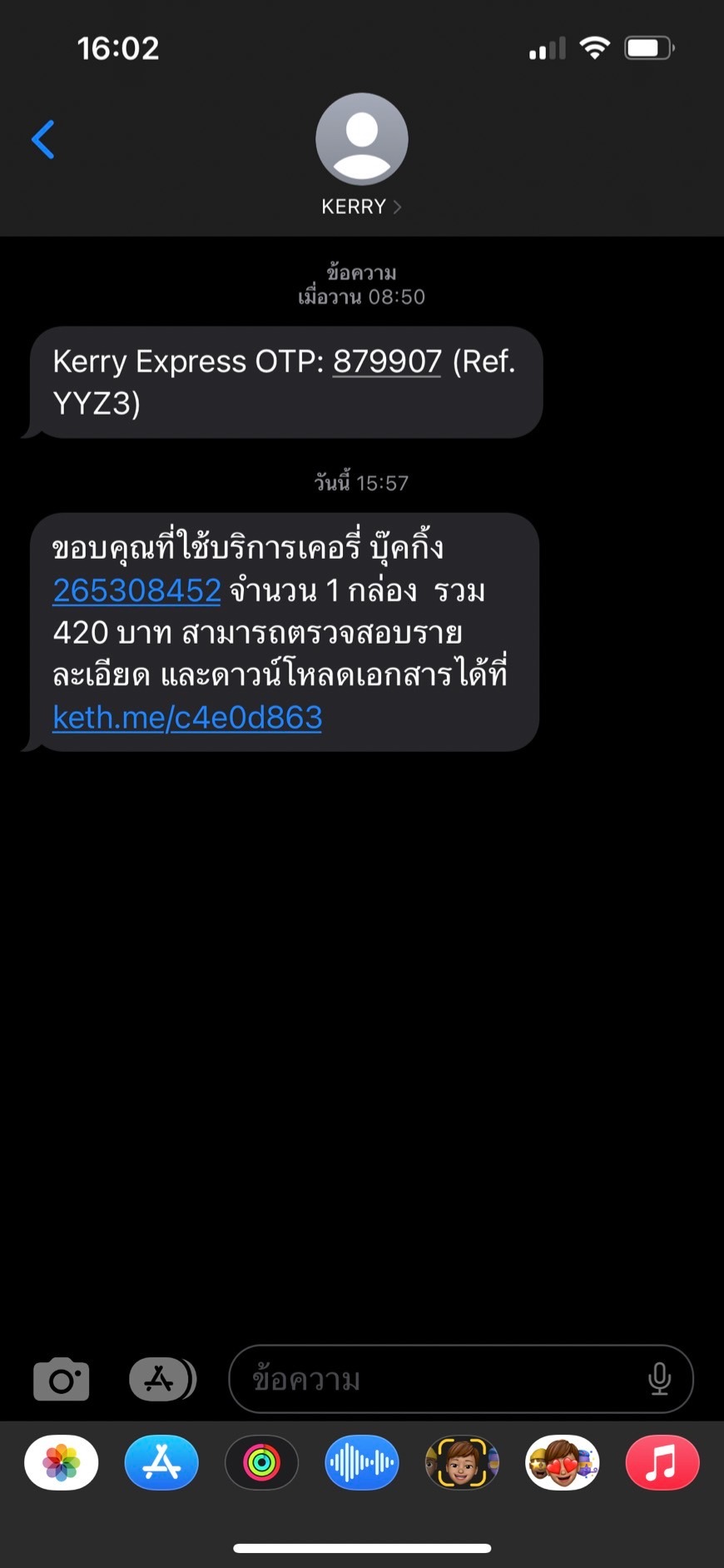Open the audio message waveform app
This screenshot has width=724, height=1568.
pyautogui.click(x=361, y=1463)
